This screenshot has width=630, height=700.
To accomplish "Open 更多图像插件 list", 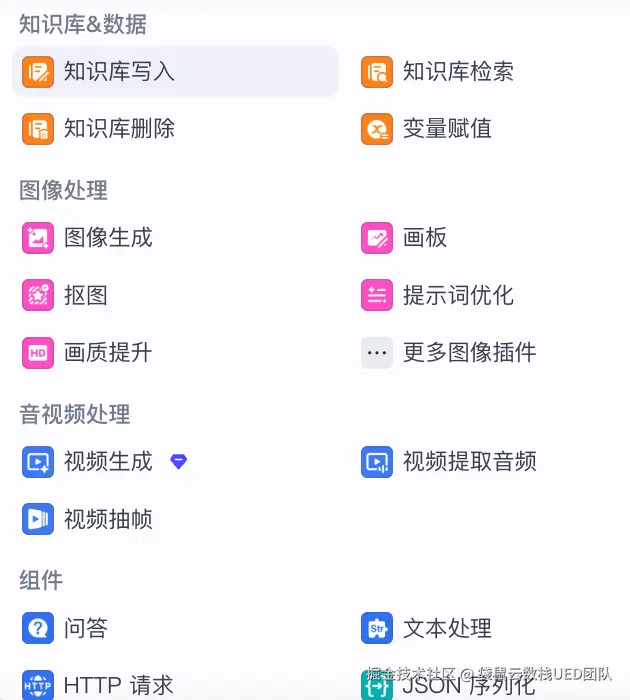I will (468, 352).
